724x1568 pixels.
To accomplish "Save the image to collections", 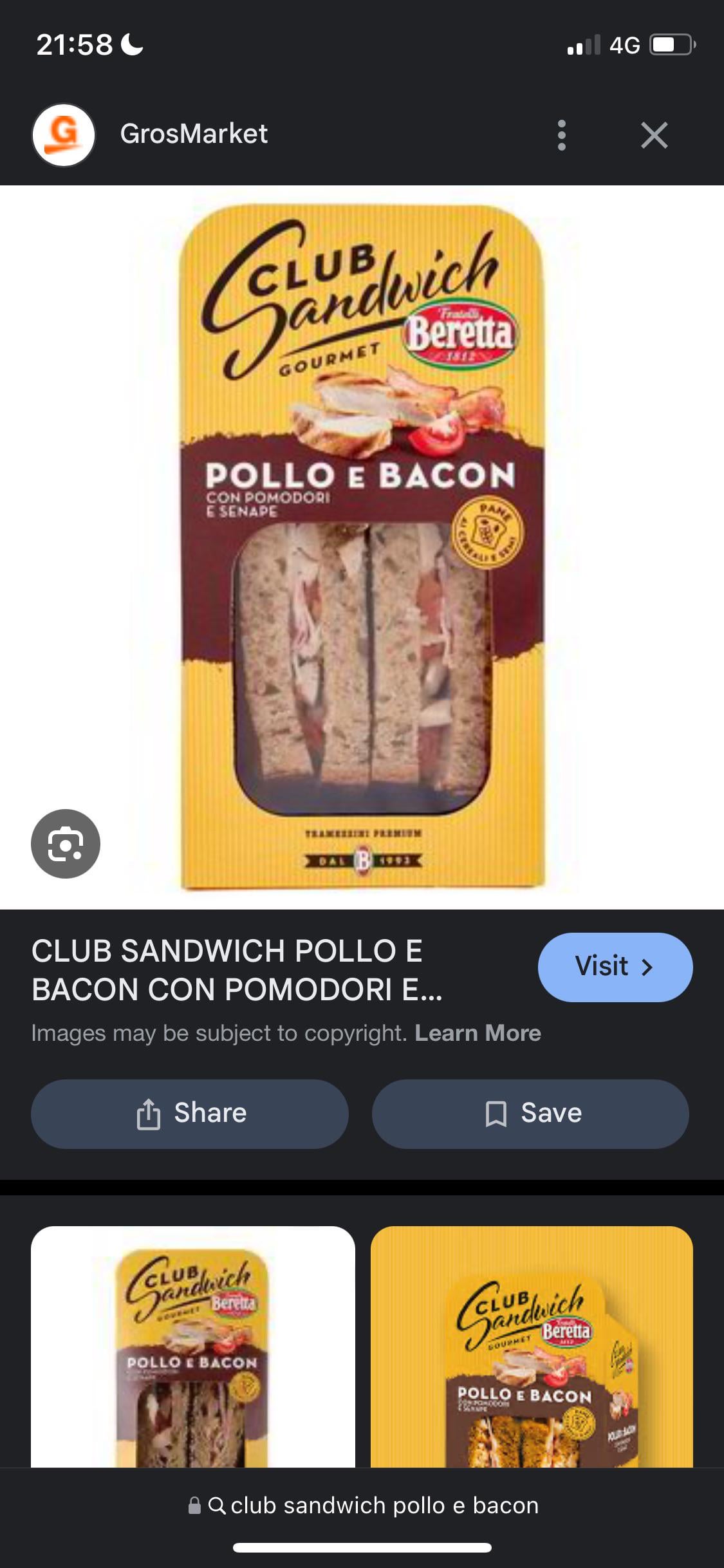I will click(x=530, y=1114).
